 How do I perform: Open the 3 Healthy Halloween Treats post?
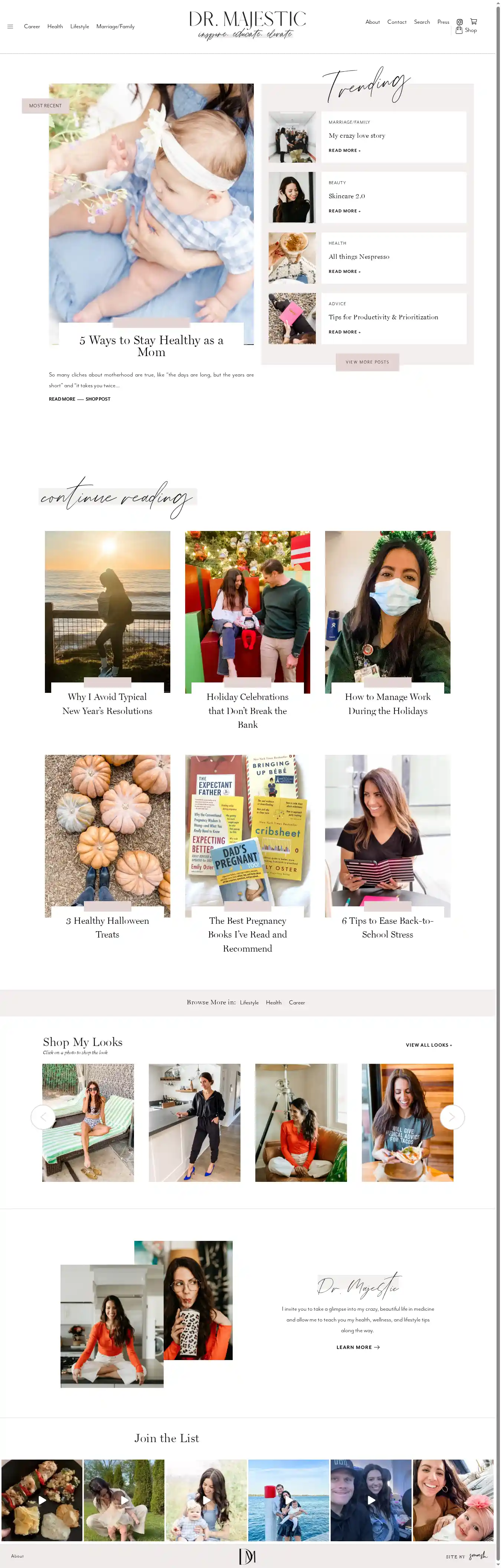[107, 928]
